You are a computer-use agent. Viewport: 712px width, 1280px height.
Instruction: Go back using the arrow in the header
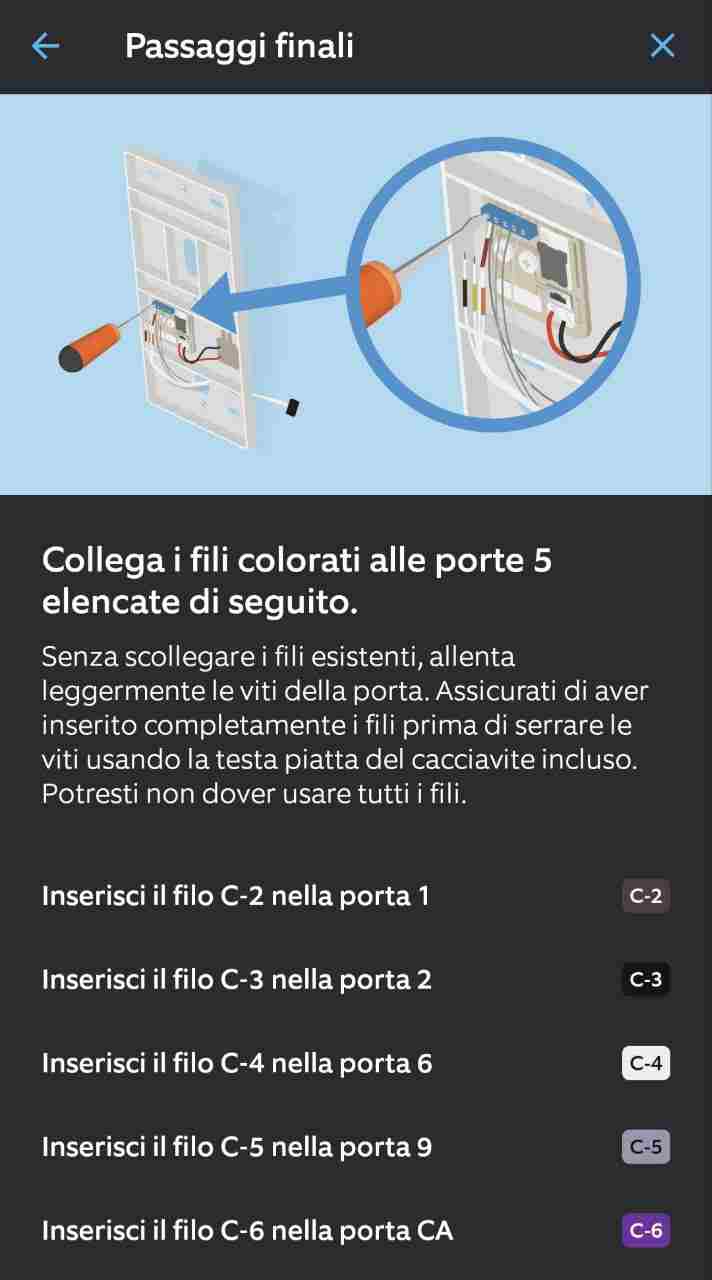pyautogui.click(x=46, y=46)
